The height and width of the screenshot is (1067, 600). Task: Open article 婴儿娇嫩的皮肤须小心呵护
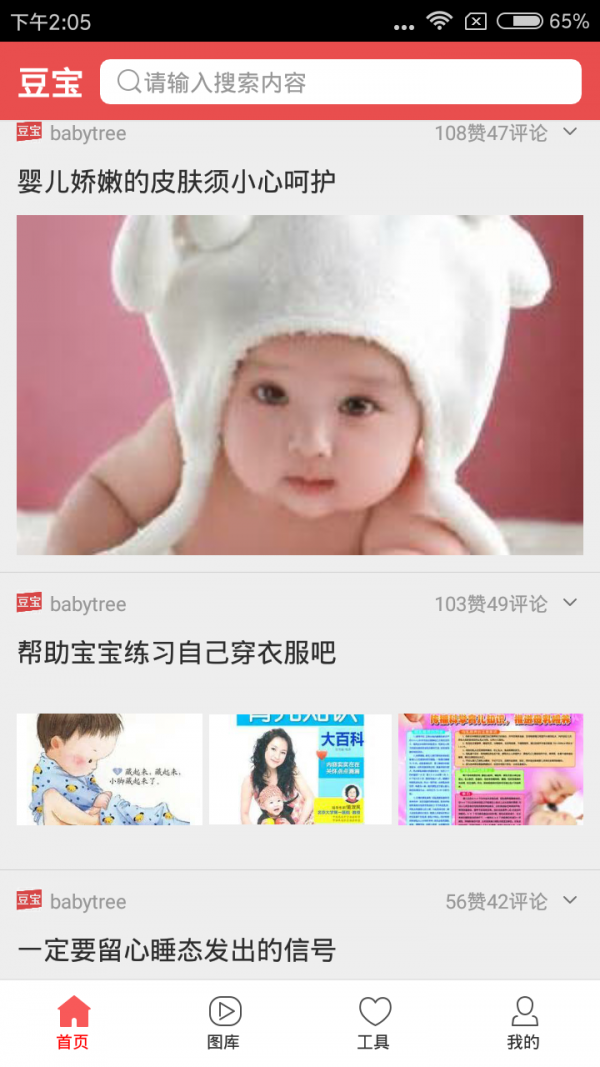pos(177,182)
